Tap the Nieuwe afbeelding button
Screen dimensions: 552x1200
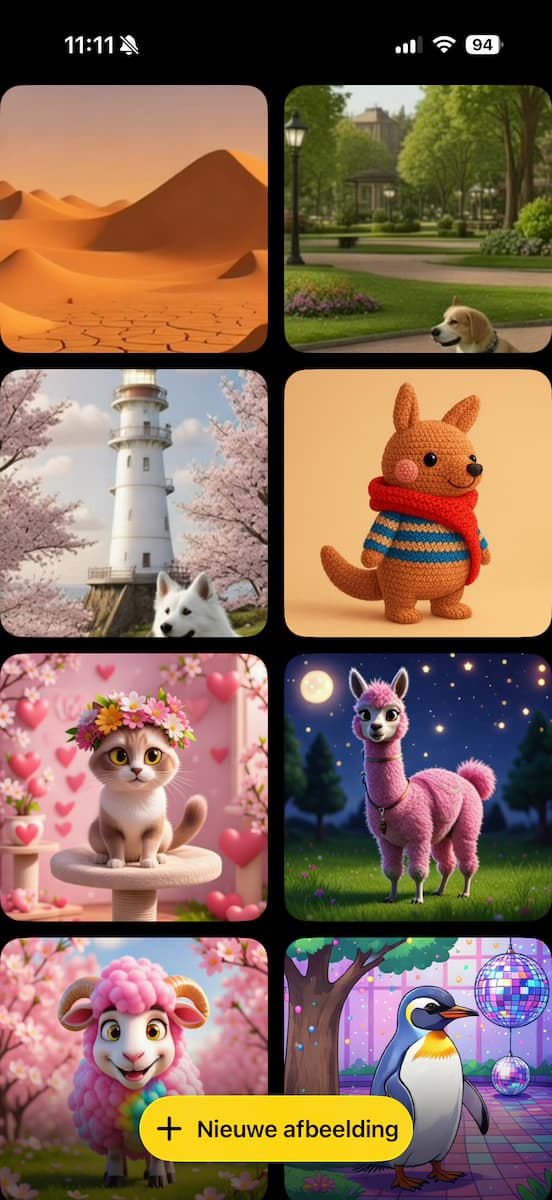[x=276, y=1129]
